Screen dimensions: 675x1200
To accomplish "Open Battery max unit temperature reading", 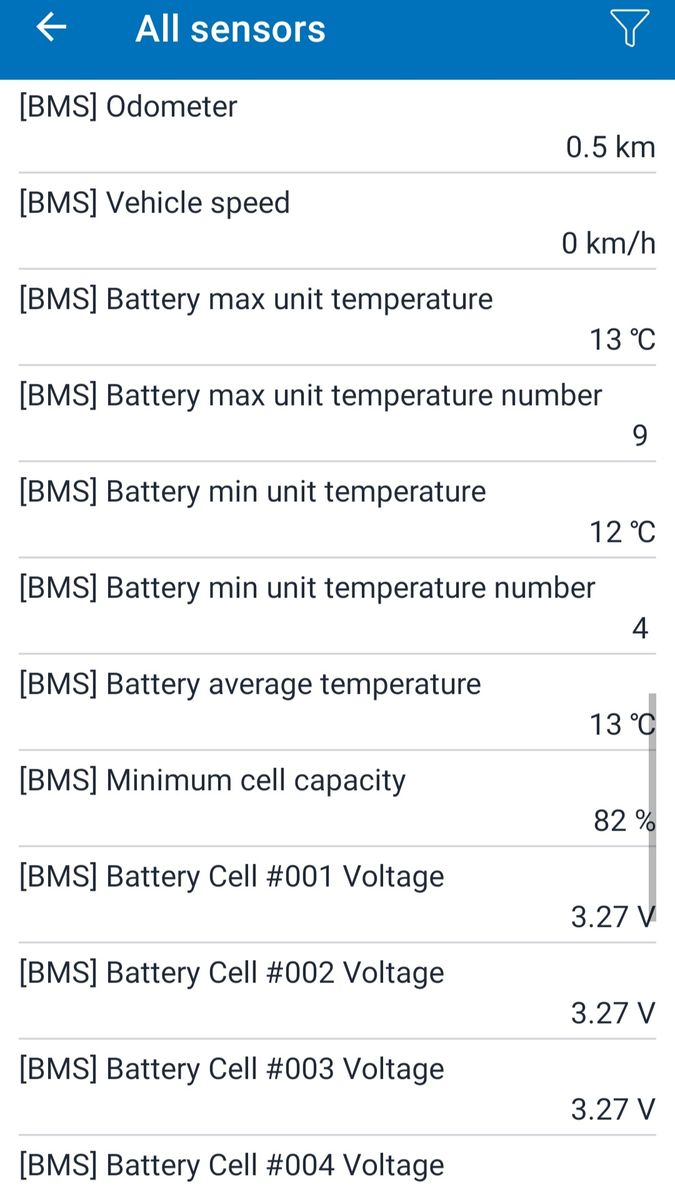I will click(x=337, y=318).
